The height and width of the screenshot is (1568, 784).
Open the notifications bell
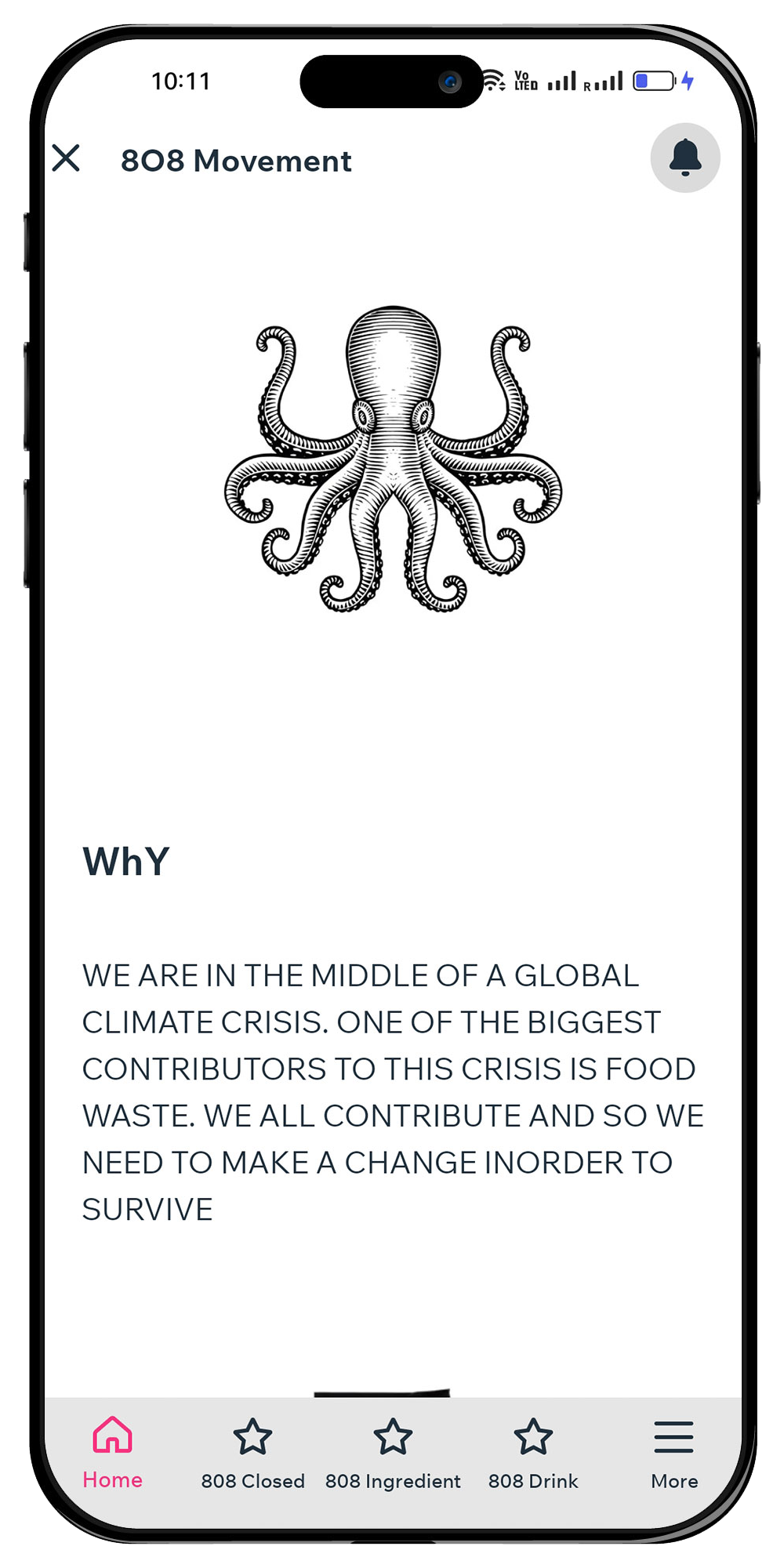pos(684,158)
